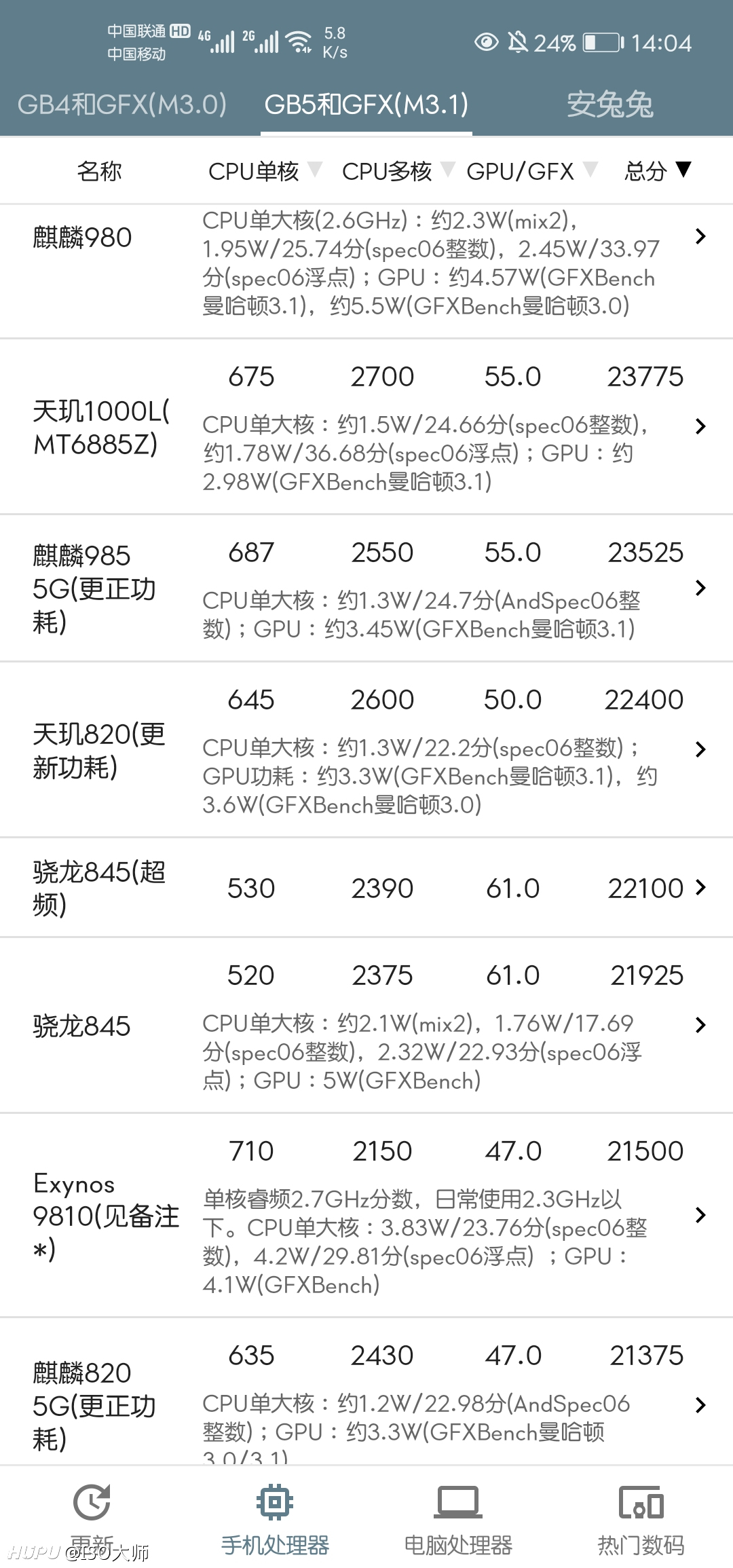Sort by 总分 column
The height and width of the screenshot is (1568, 733).
[657, 171]
